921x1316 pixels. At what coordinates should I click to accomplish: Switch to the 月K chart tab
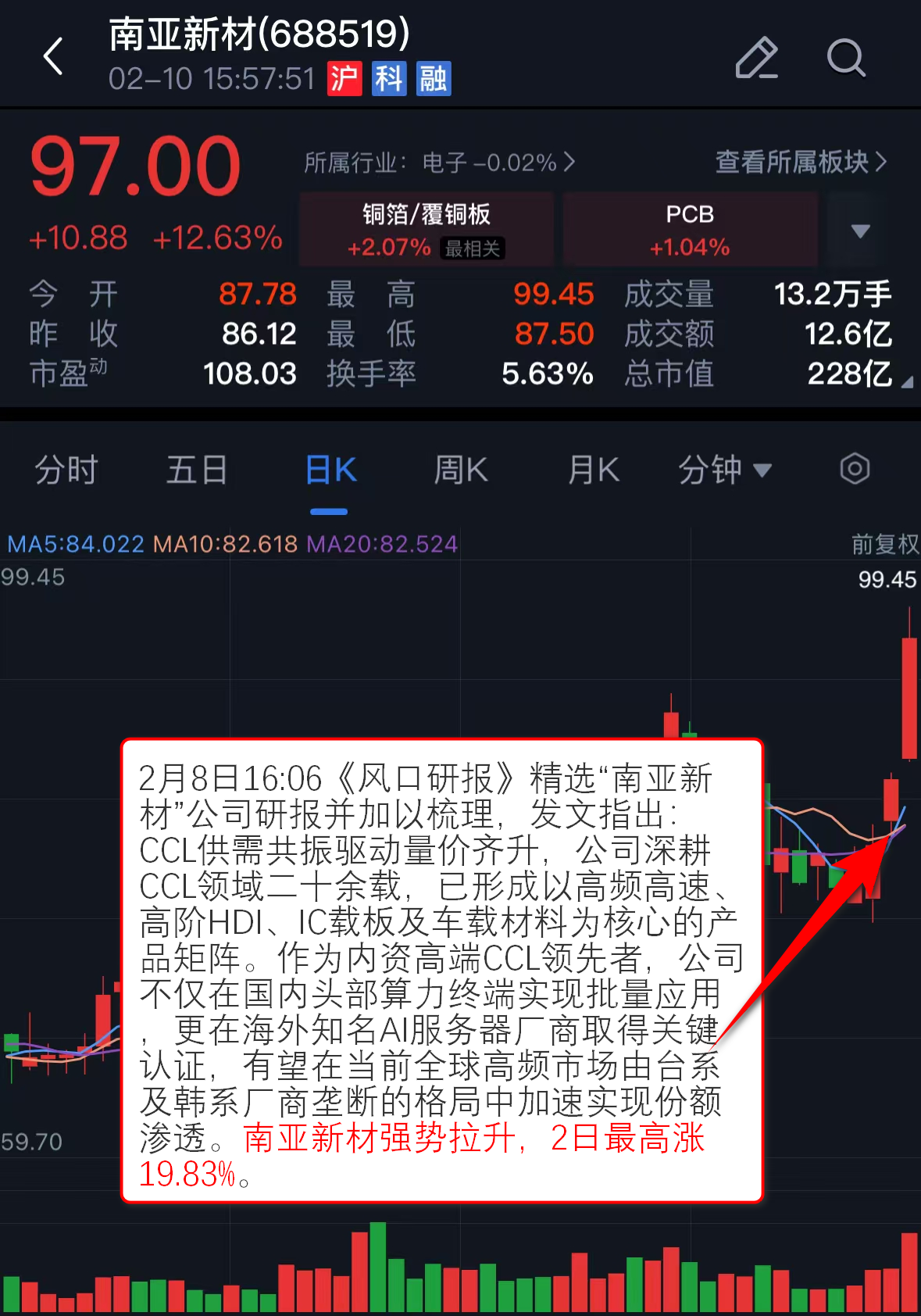[593, 470]
